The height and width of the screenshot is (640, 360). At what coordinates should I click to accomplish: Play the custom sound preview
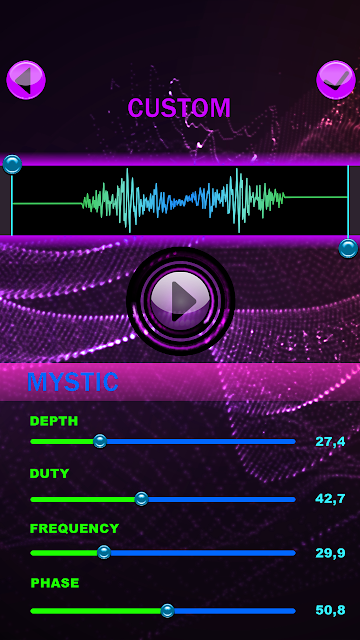[180, 301]
